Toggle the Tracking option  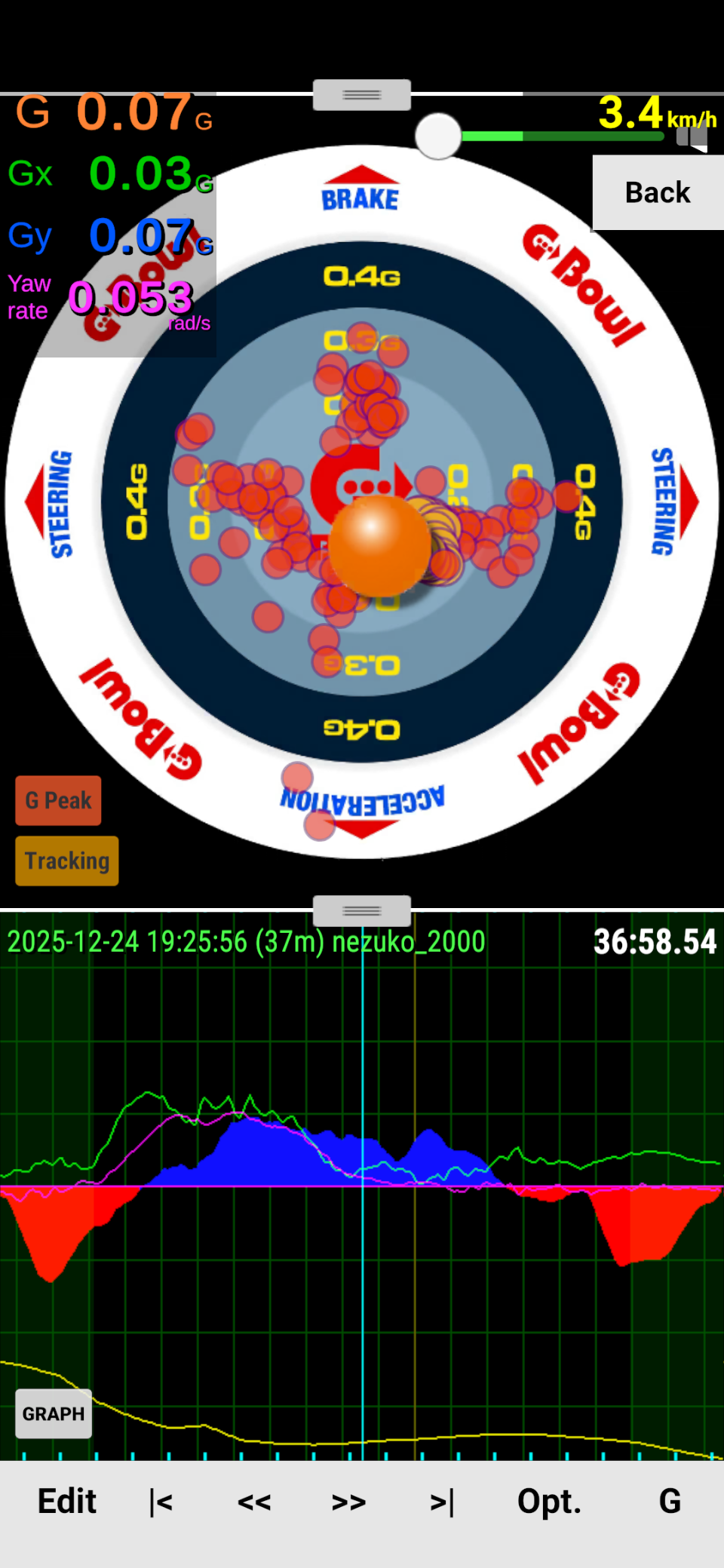(x=67, y=861)
